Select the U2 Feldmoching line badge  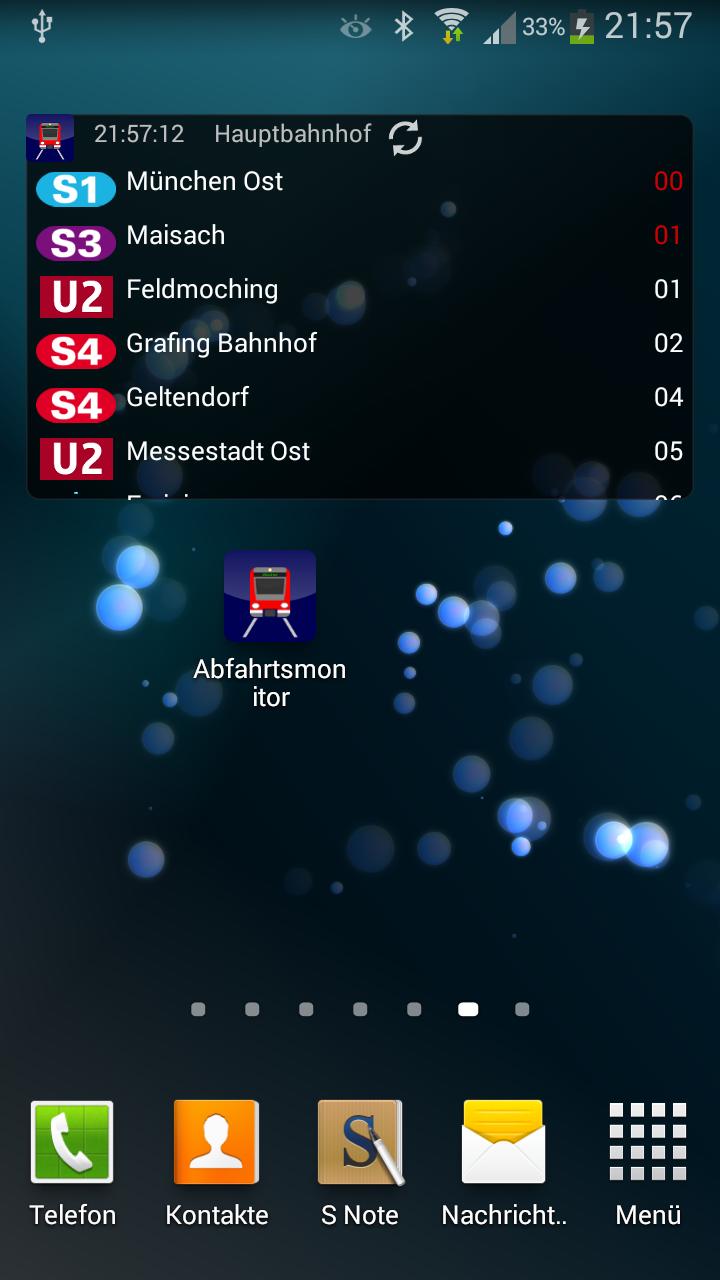click(76, 289)
